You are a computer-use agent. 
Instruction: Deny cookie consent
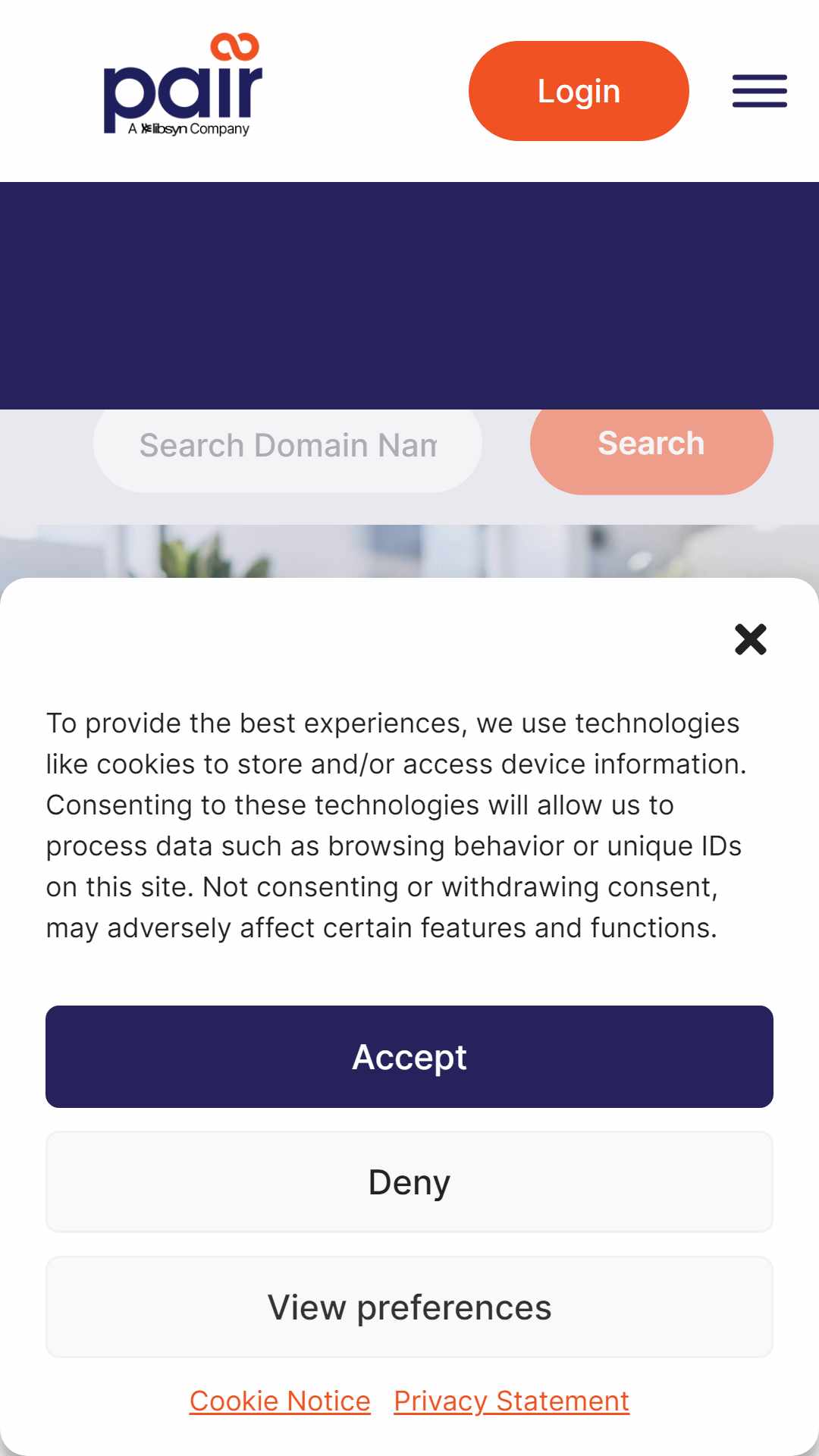409,1181
